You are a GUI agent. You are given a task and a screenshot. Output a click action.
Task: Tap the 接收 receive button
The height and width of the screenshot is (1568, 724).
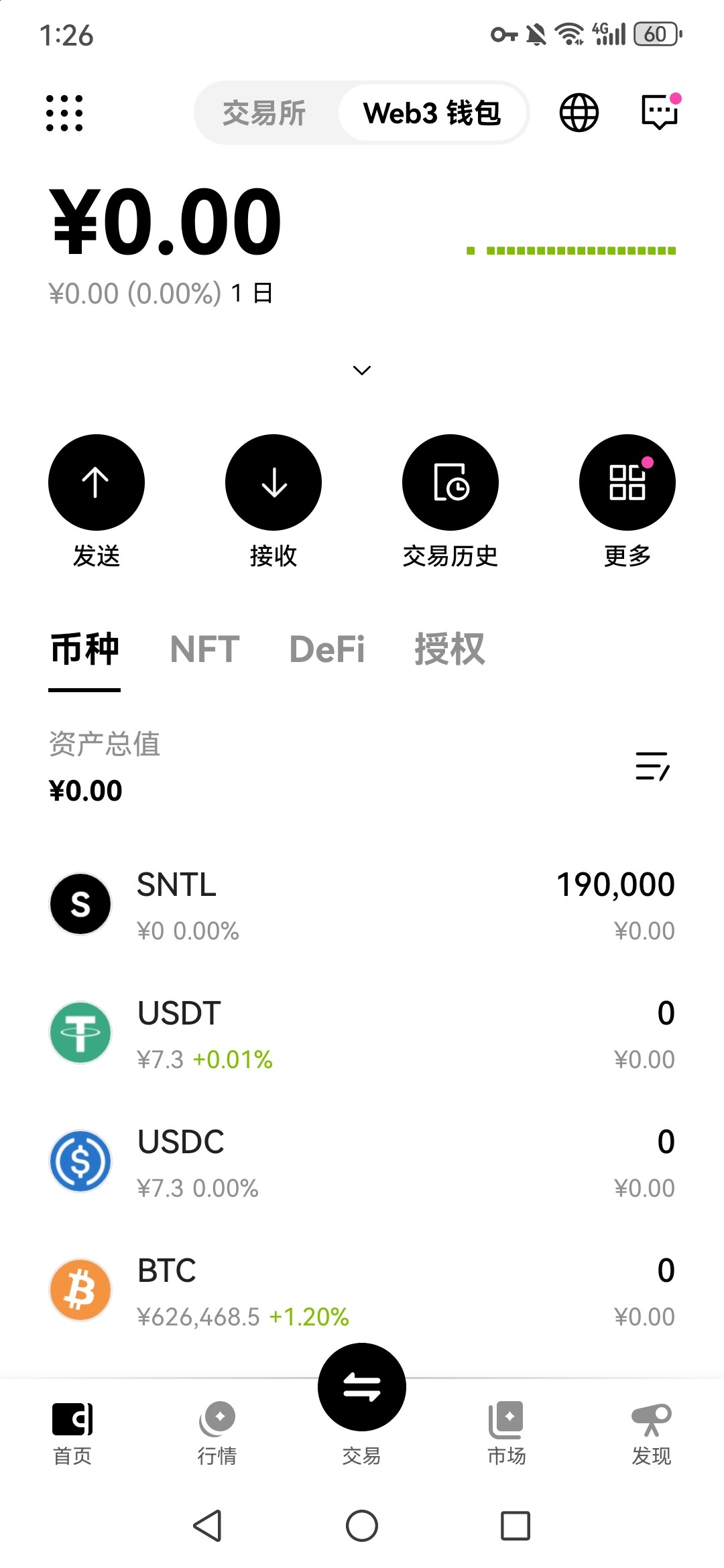[x=274, y=482]
